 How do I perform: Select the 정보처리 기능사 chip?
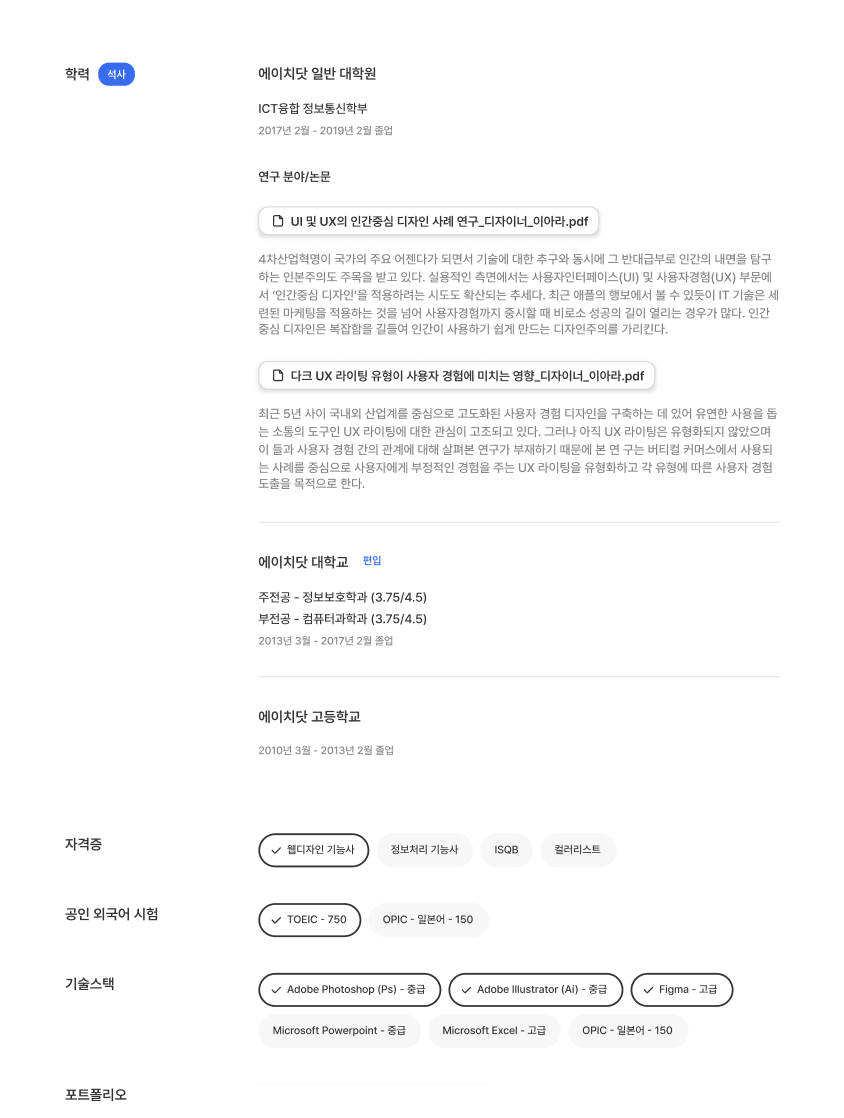coord(424,850)
